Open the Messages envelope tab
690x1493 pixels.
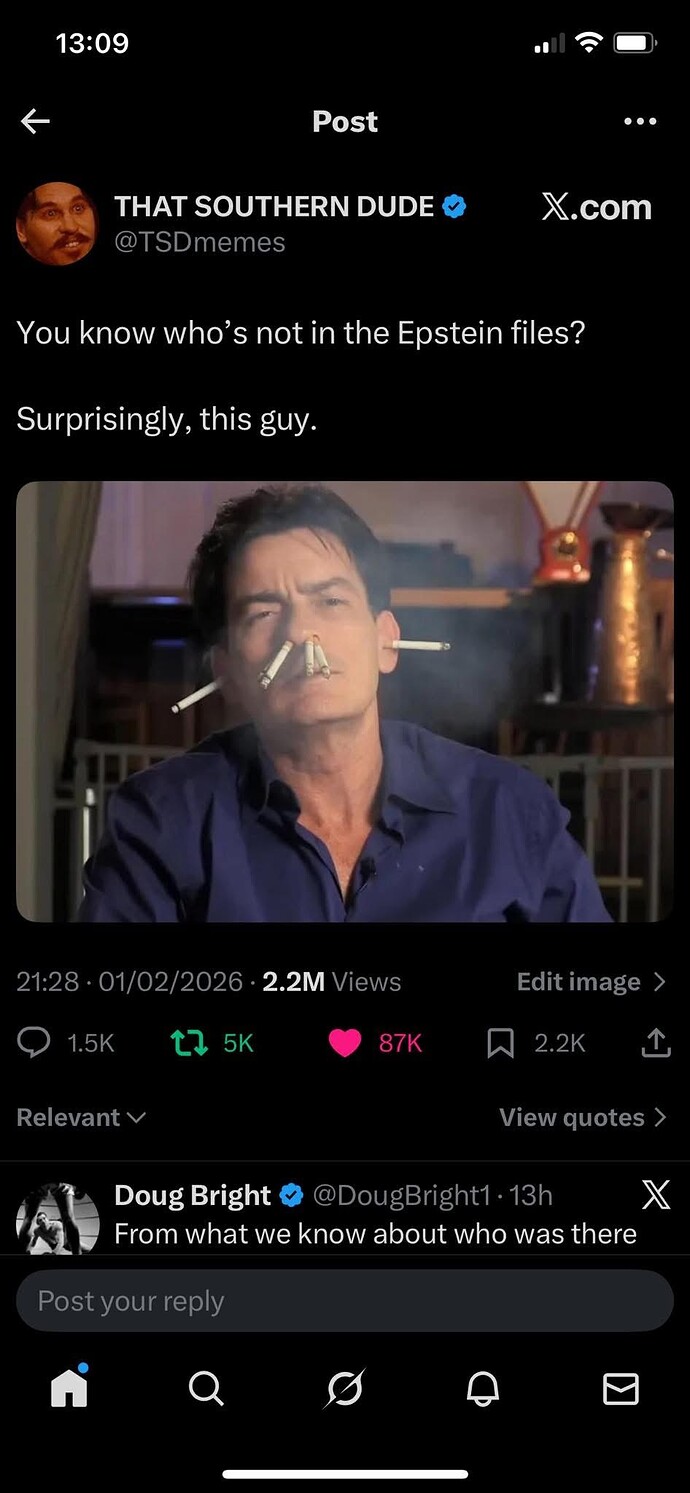tap(620, 1388)
